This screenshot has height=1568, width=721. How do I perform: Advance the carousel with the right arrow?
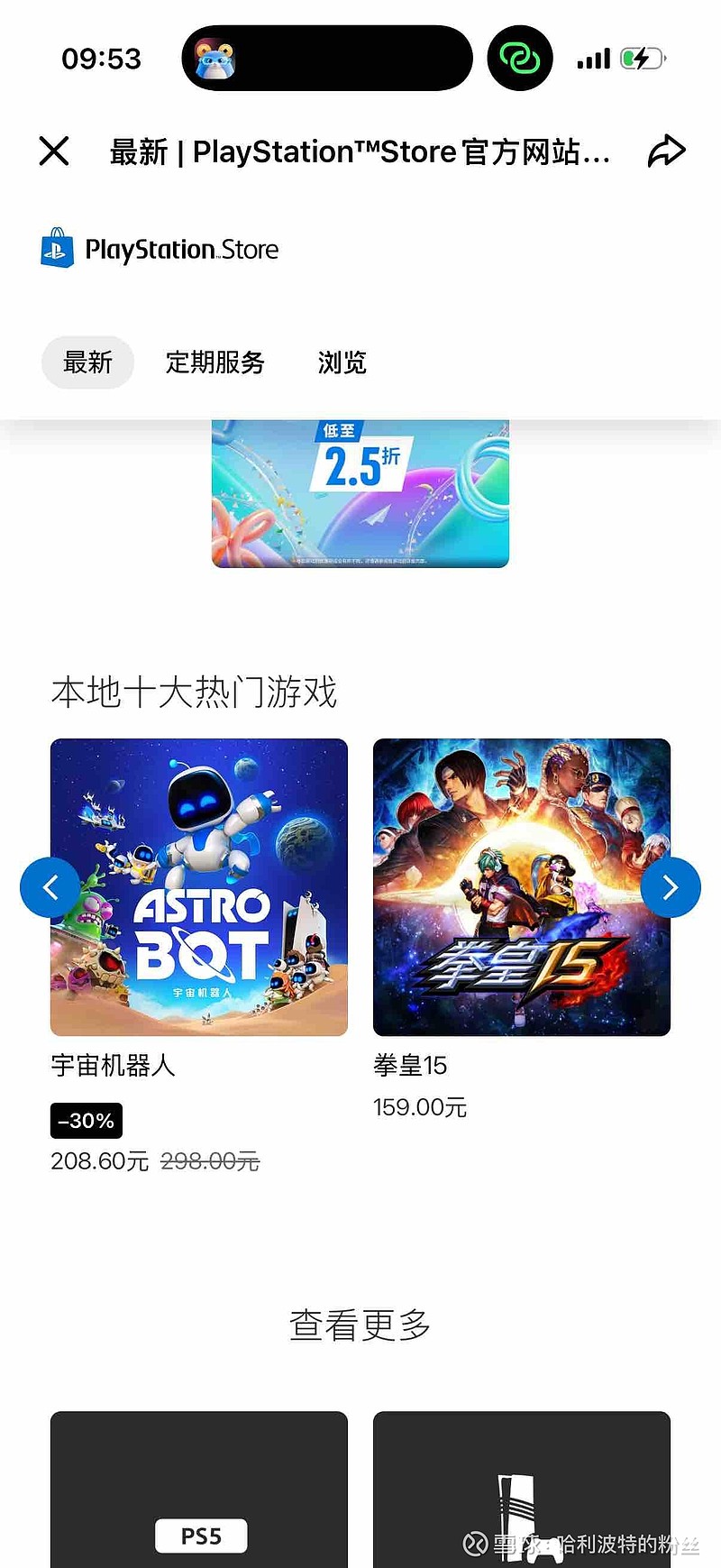coord(671,887)
